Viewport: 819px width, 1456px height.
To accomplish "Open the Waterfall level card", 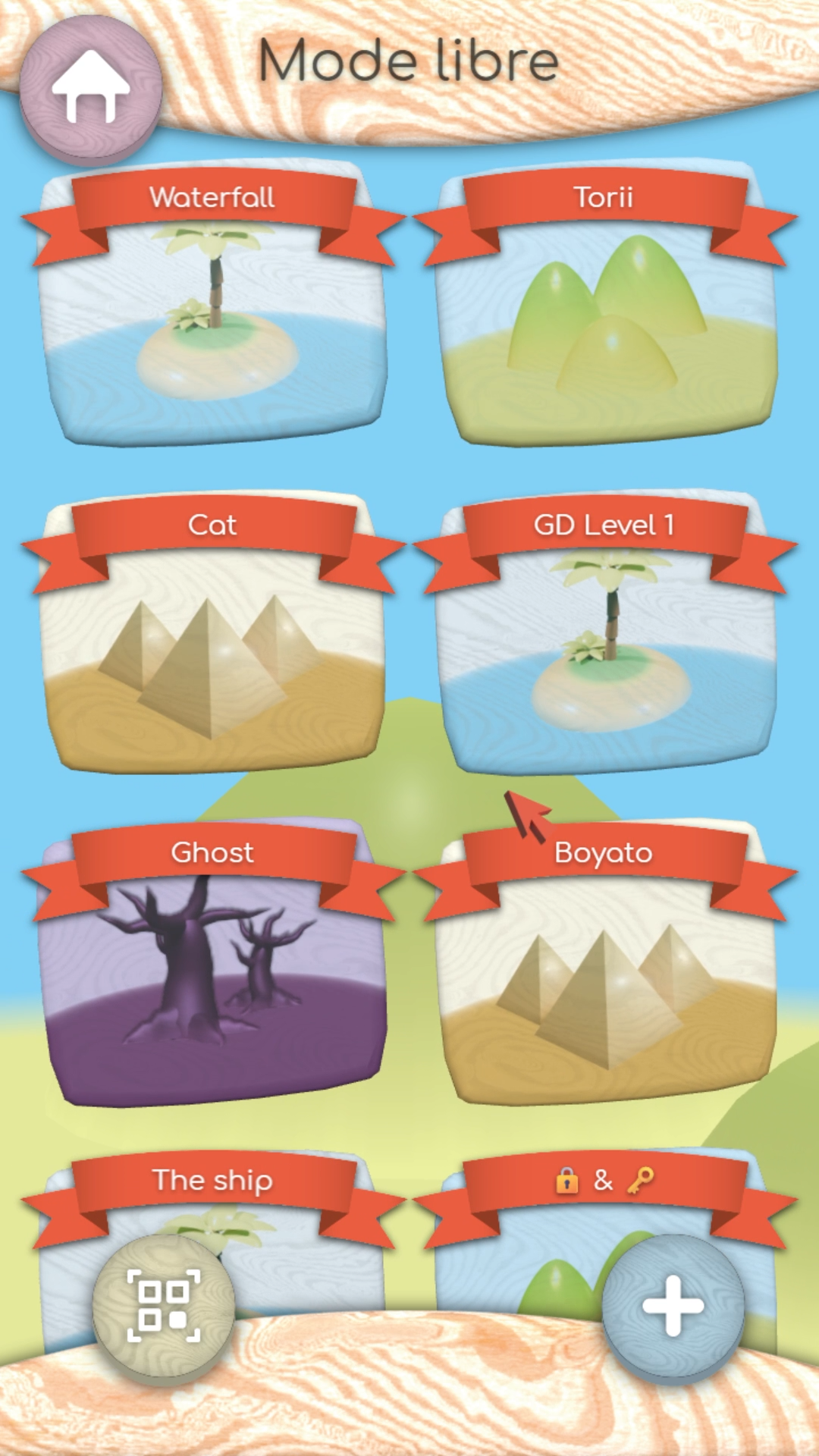I will tap(212, 318).
